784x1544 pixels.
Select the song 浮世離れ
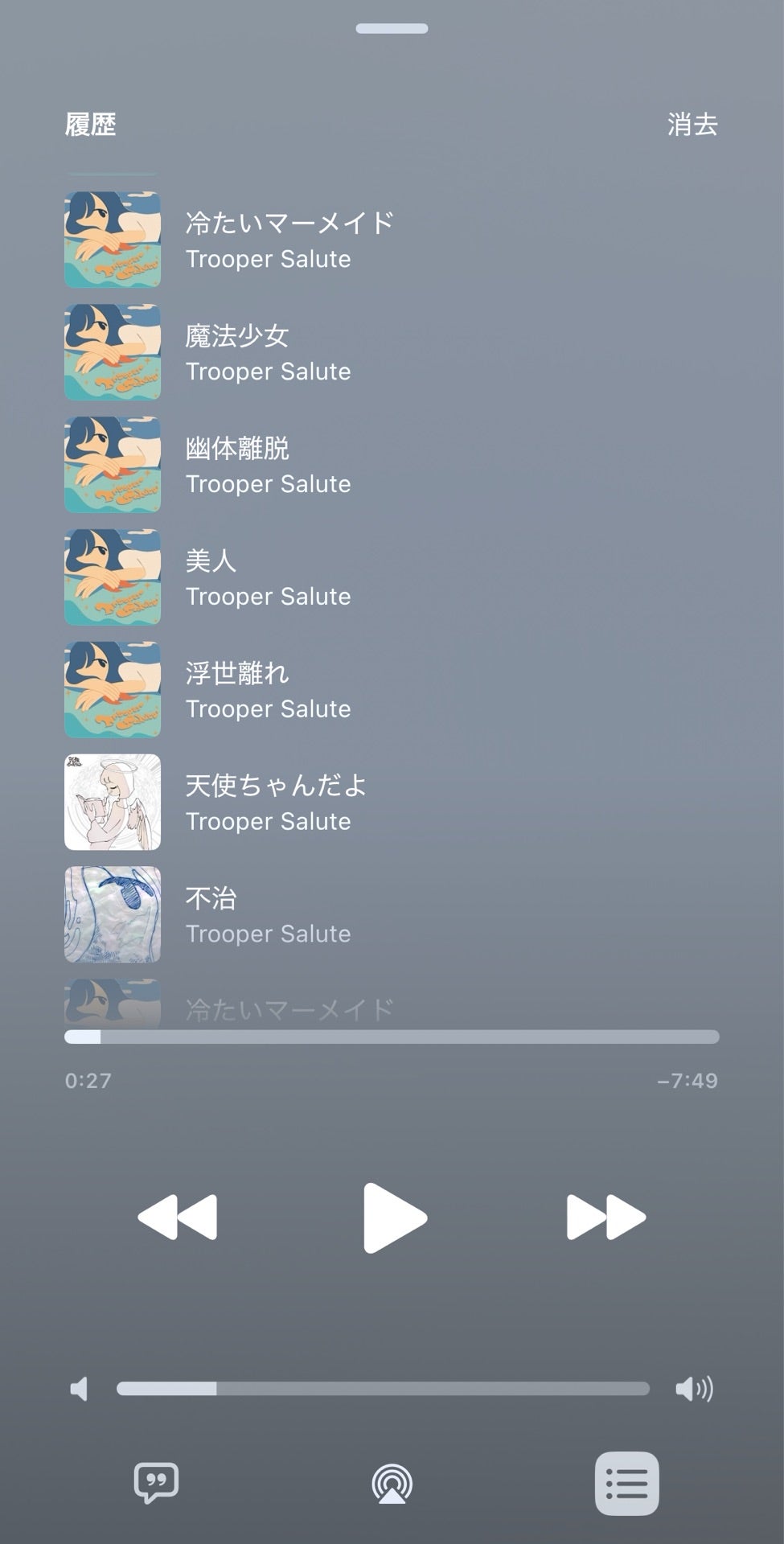point(289,689)
